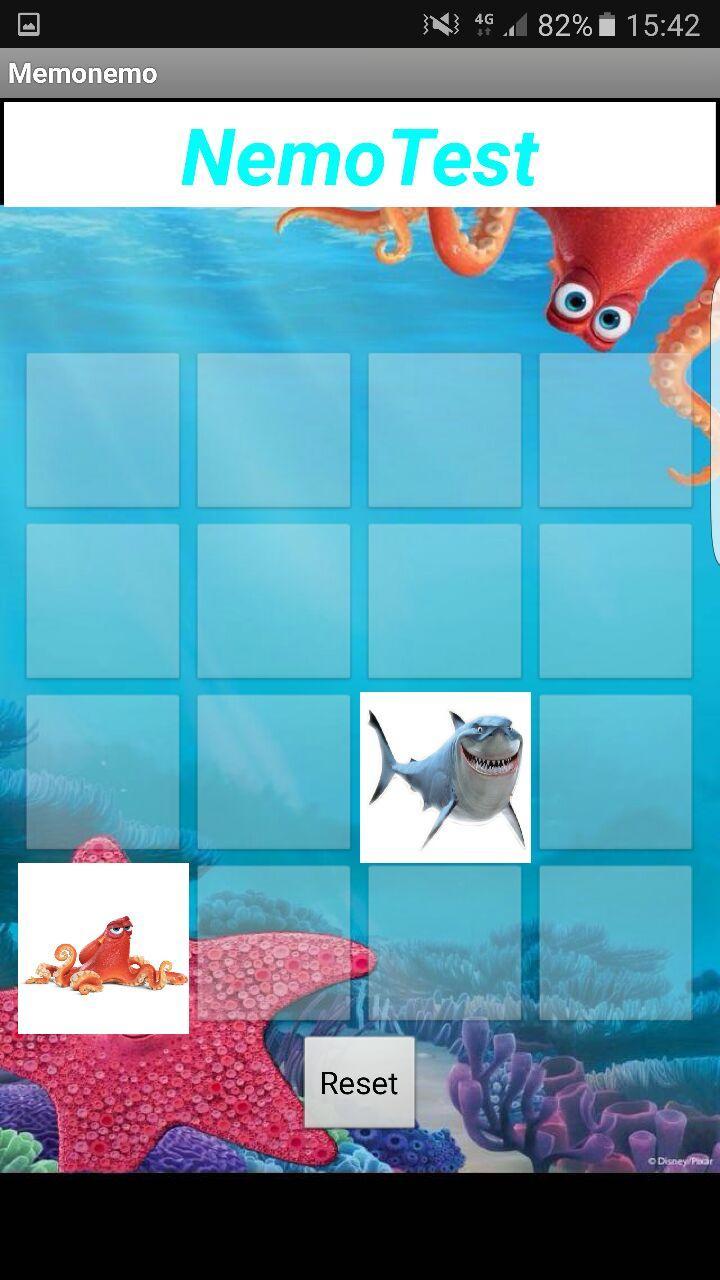Flip the face-down card right of the shark

(x=615, y=772)
